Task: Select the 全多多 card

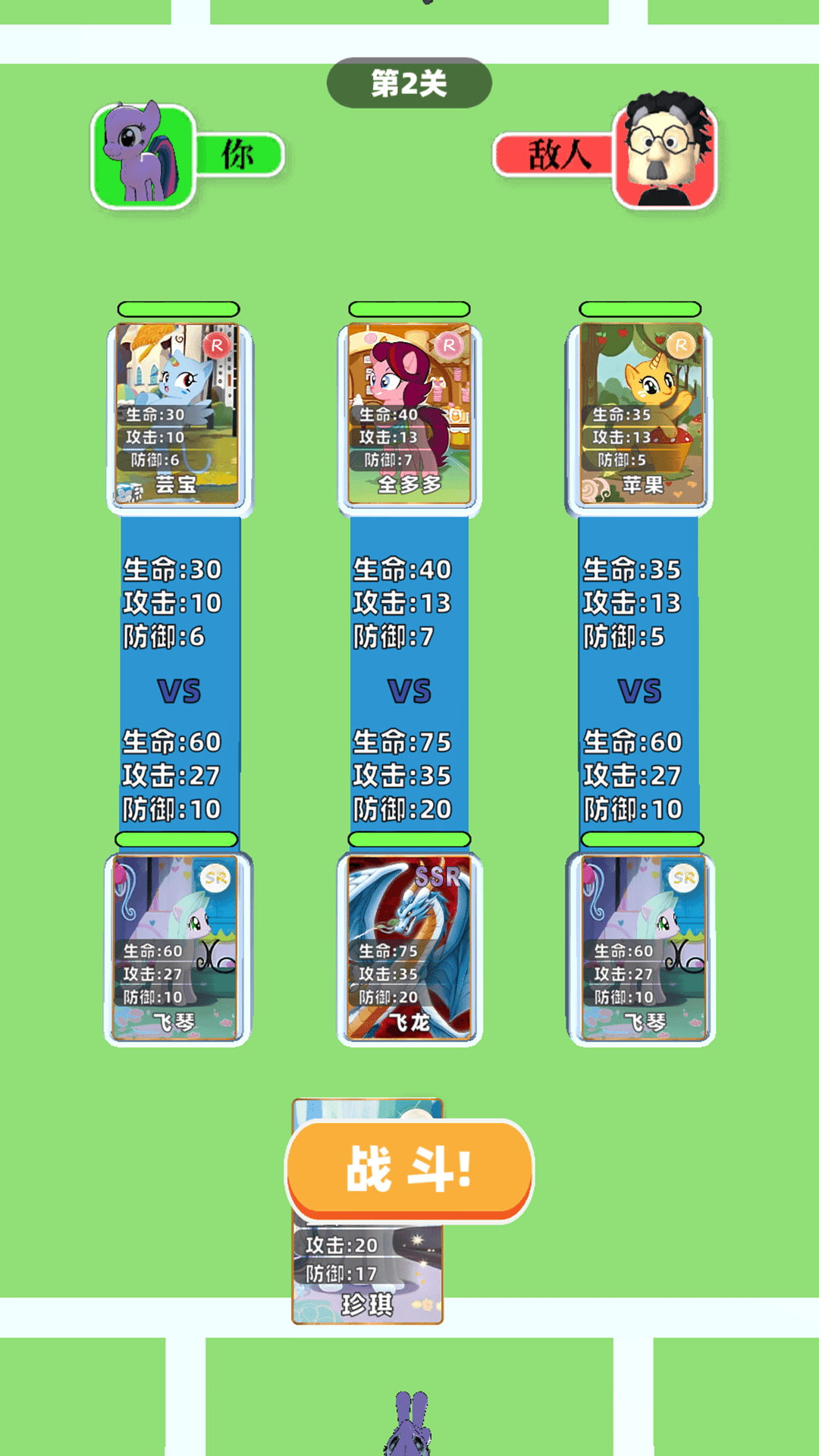Action: [409, 415]
